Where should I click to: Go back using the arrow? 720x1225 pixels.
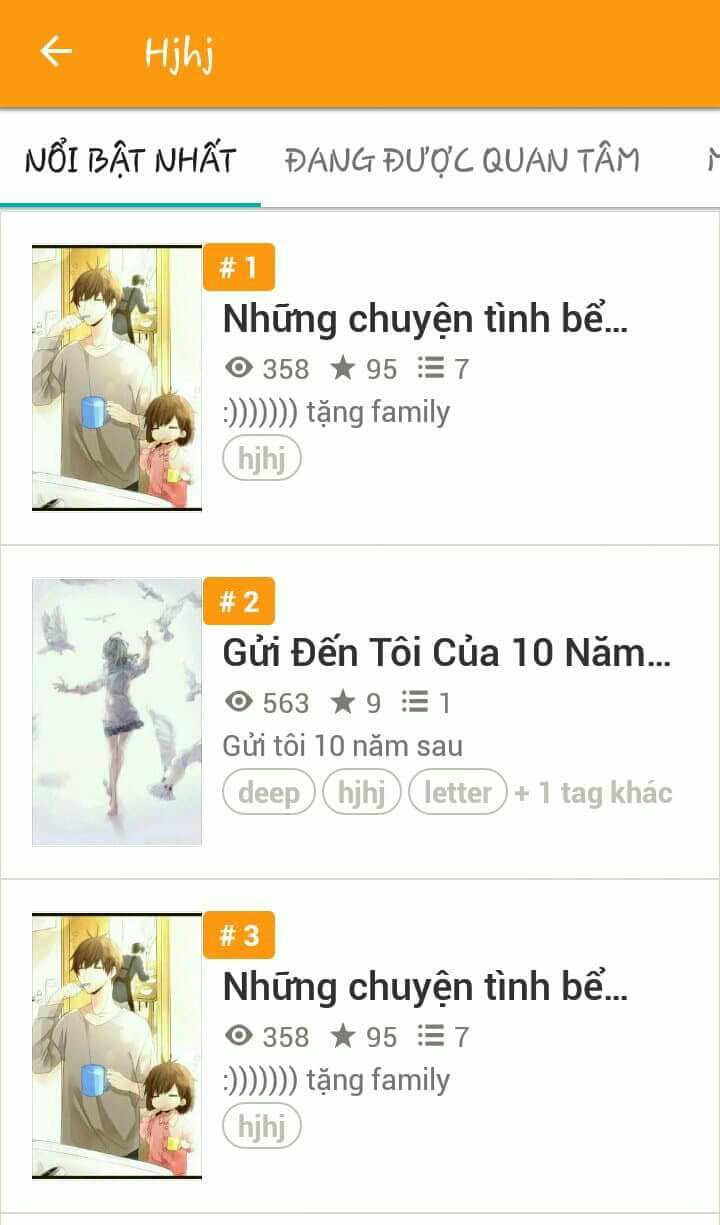click(56, 52)
